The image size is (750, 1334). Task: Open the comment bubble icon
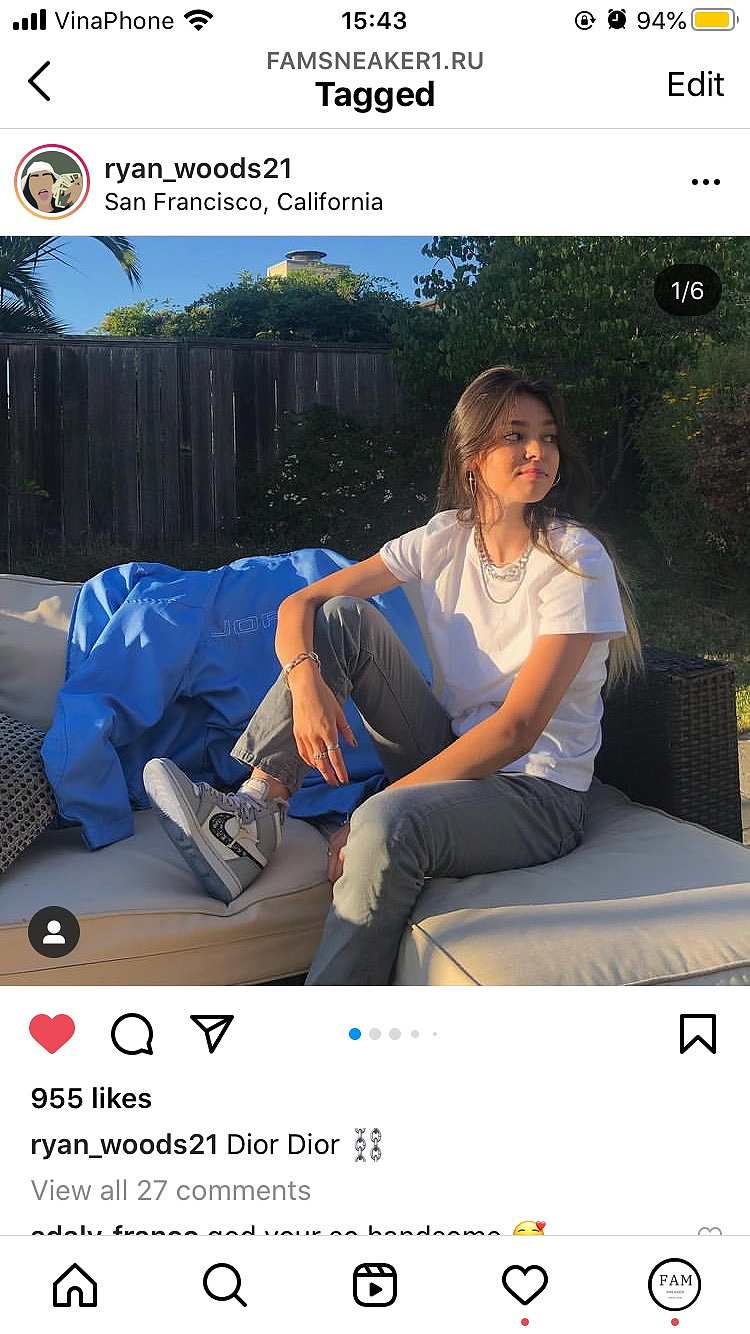click(x=132, y=1034)
